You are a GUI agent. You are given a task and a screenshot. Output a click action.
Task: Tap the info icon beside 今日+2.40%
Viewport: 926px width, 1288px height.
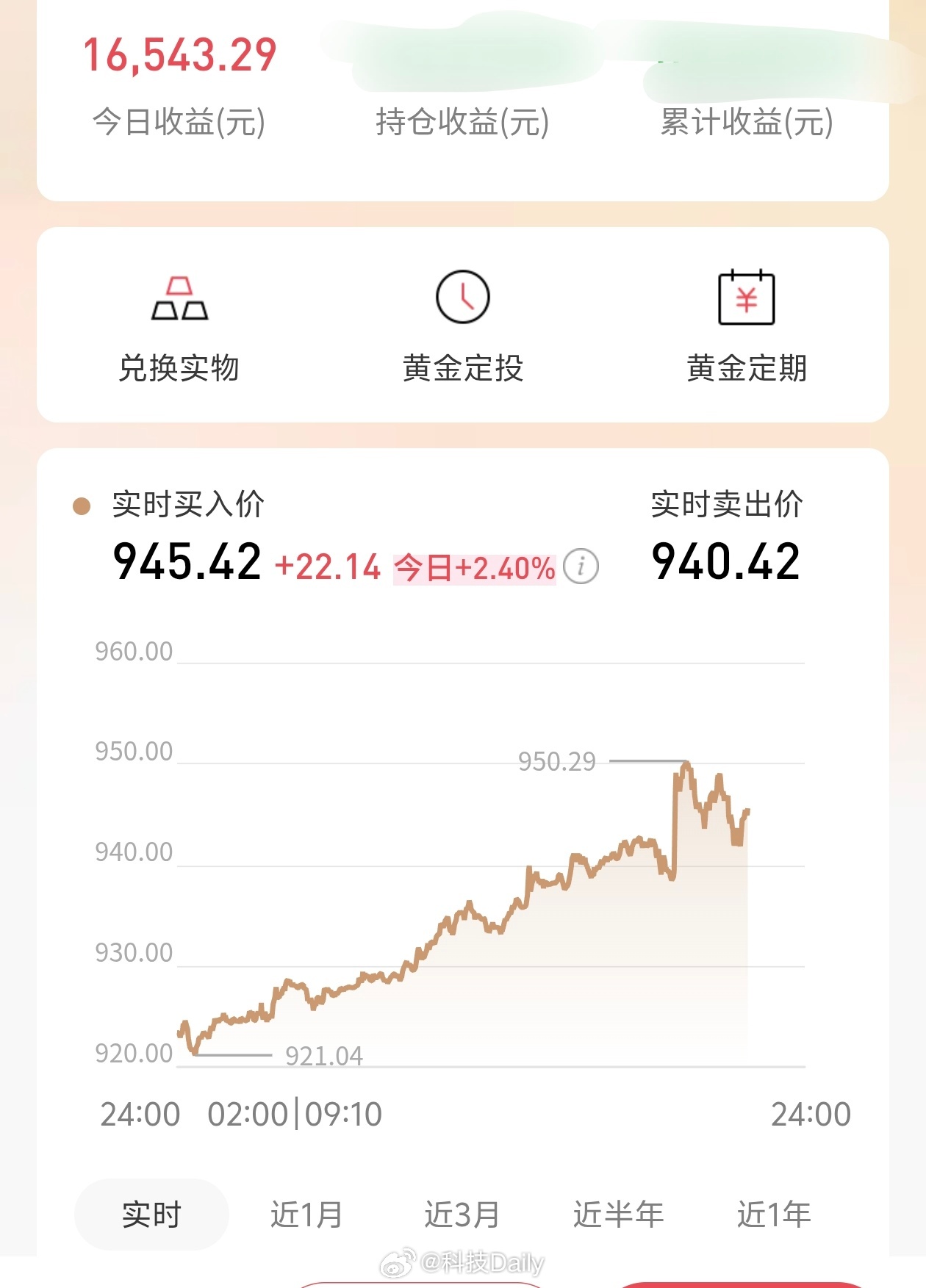581,567
